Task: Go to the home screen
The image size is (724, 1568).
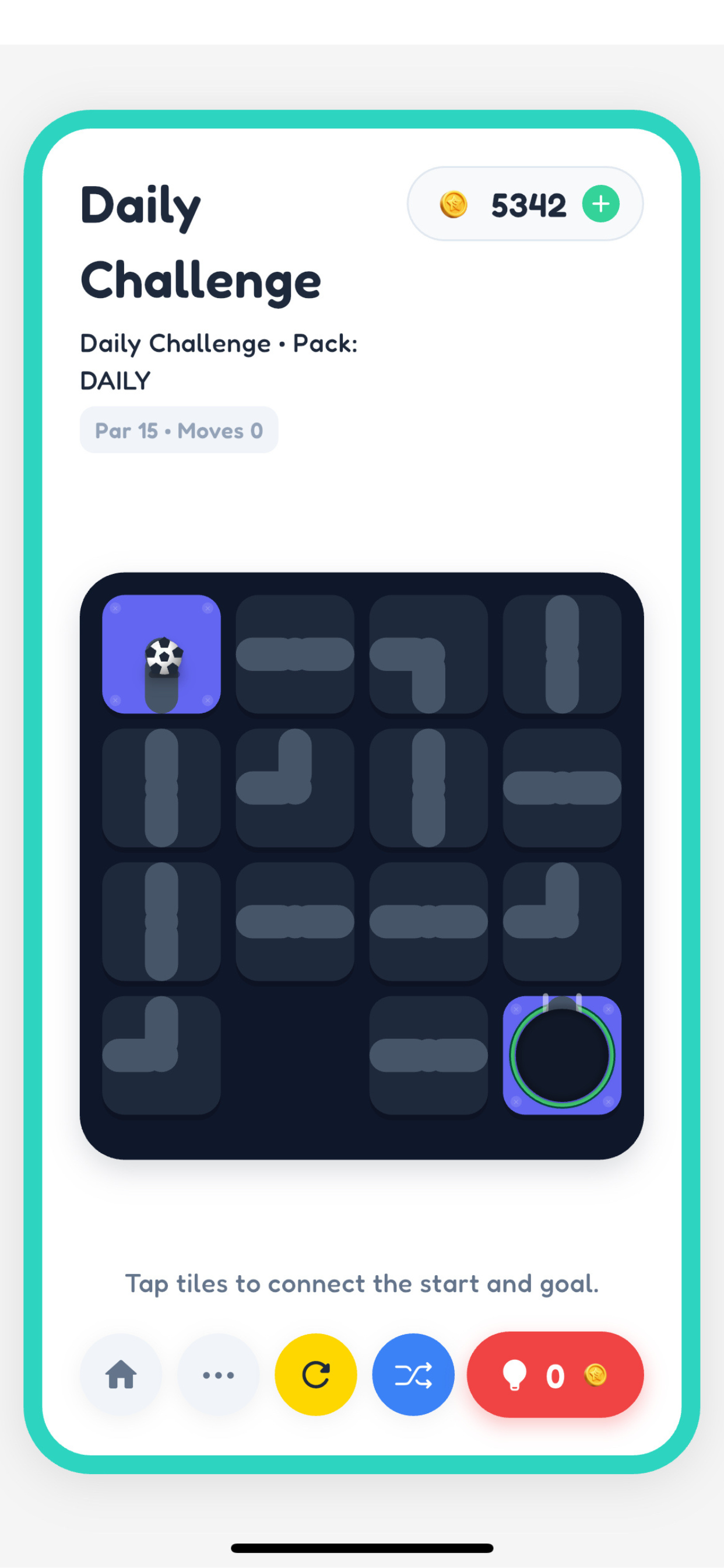Action: pos(121,1374)
